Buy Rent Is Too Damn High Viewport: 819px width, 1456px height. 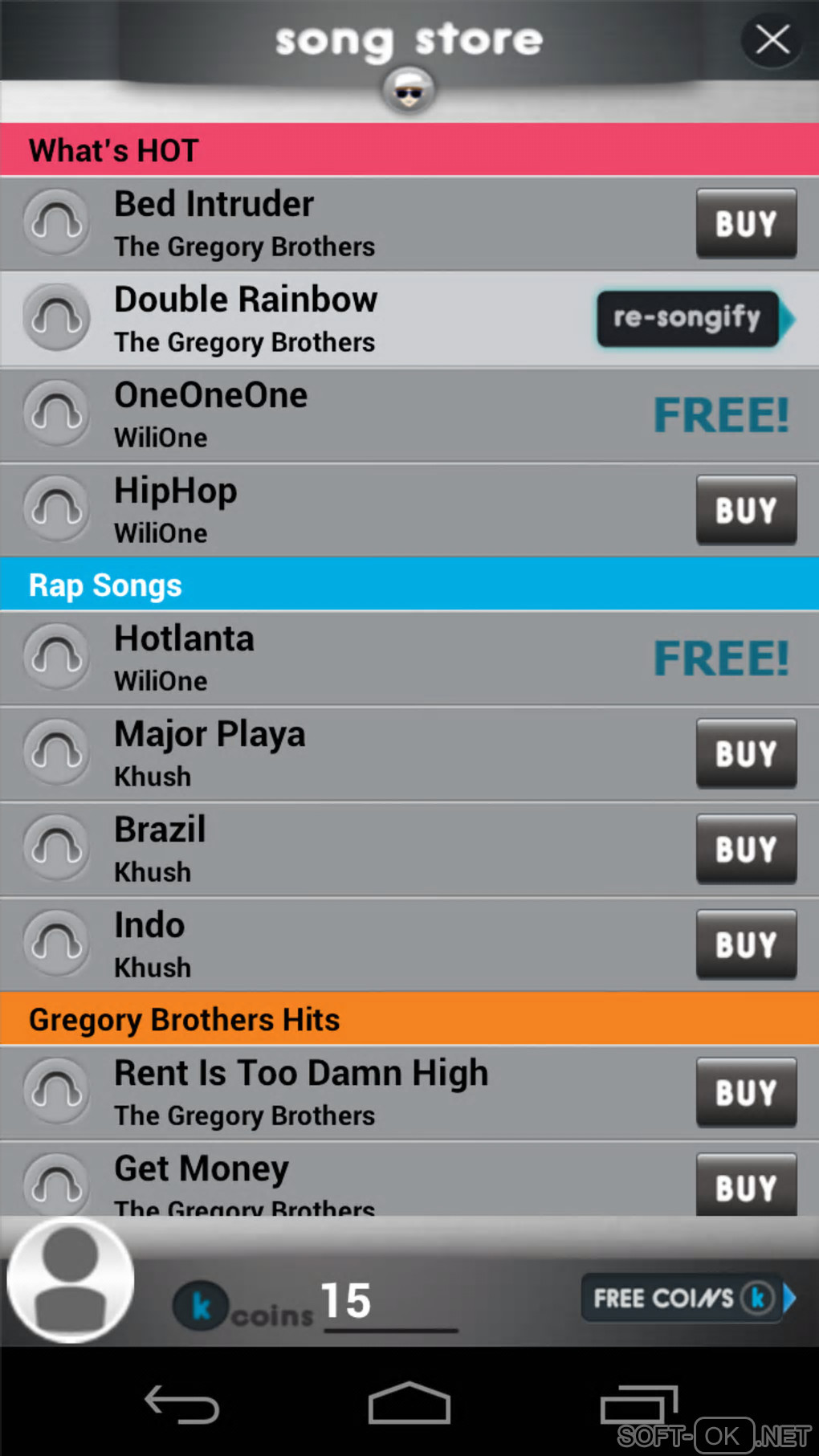(x=746, y=1092)
